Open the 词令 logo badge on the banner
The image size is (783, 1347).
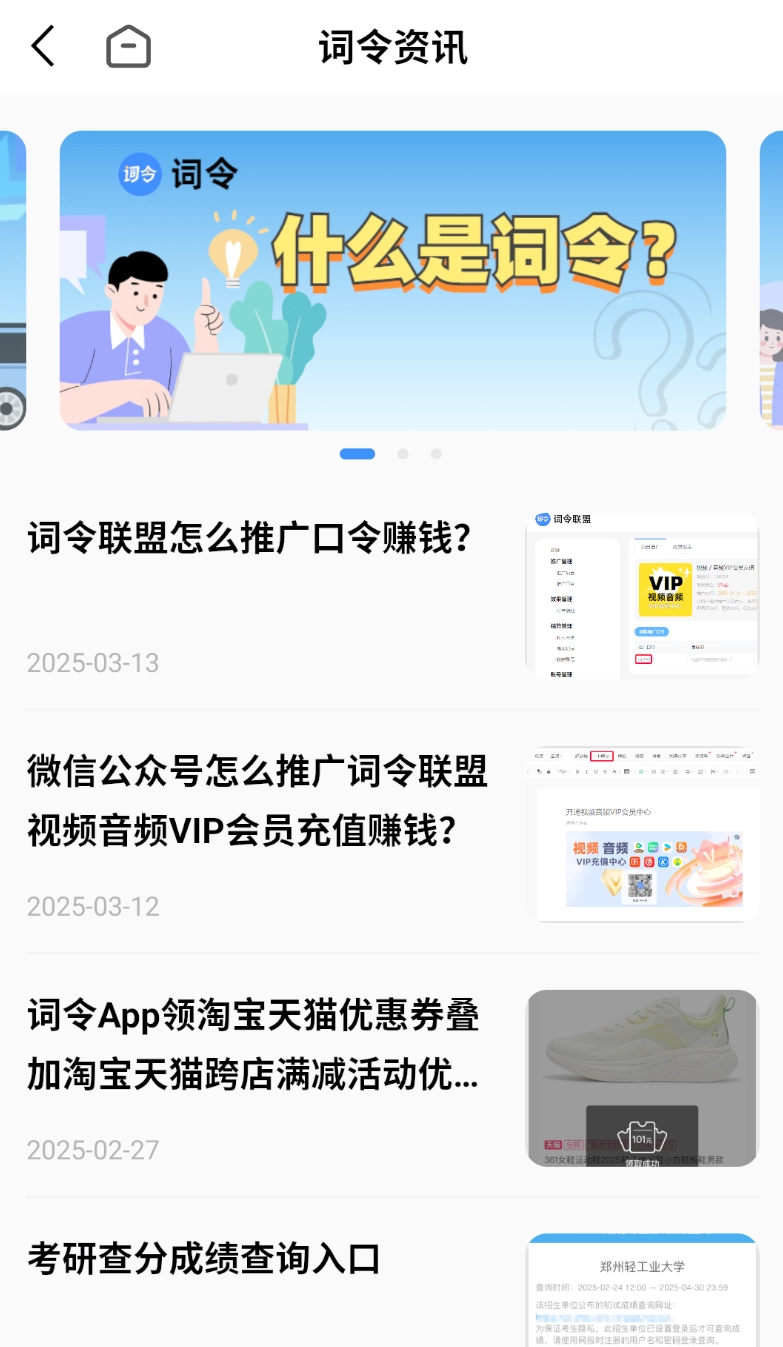coord(140,175)
